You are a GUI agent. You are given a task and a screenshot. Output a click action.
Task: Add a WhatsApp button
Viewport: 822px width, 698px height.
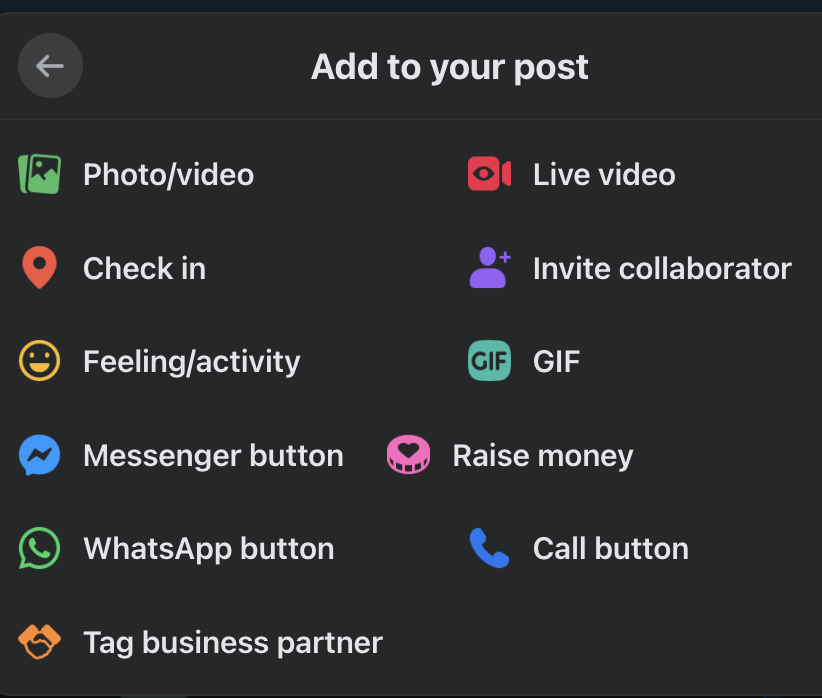pyautogui.click(x=208, y=549)
